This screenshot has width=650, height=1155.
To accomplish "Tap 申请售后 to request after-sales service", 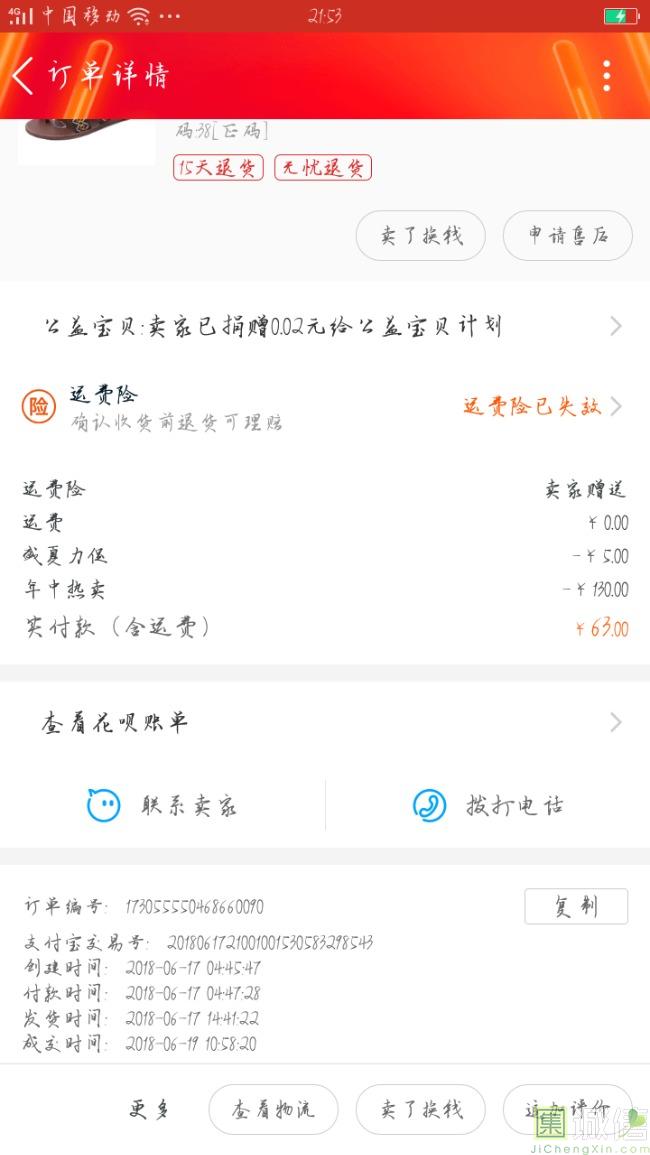I will pyautogui.click(x=567, y=236).
